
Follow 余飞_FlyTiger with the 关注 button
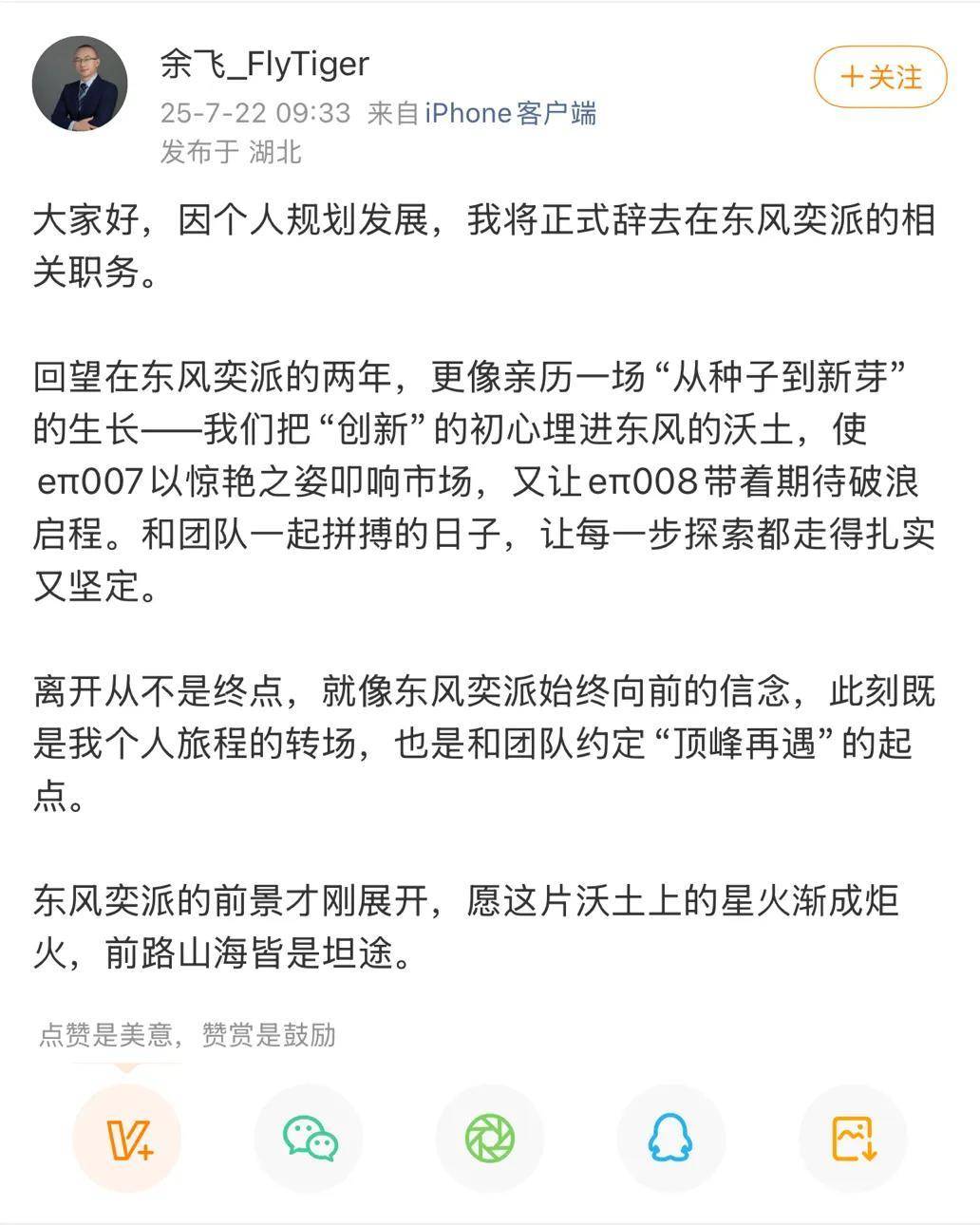880,77
